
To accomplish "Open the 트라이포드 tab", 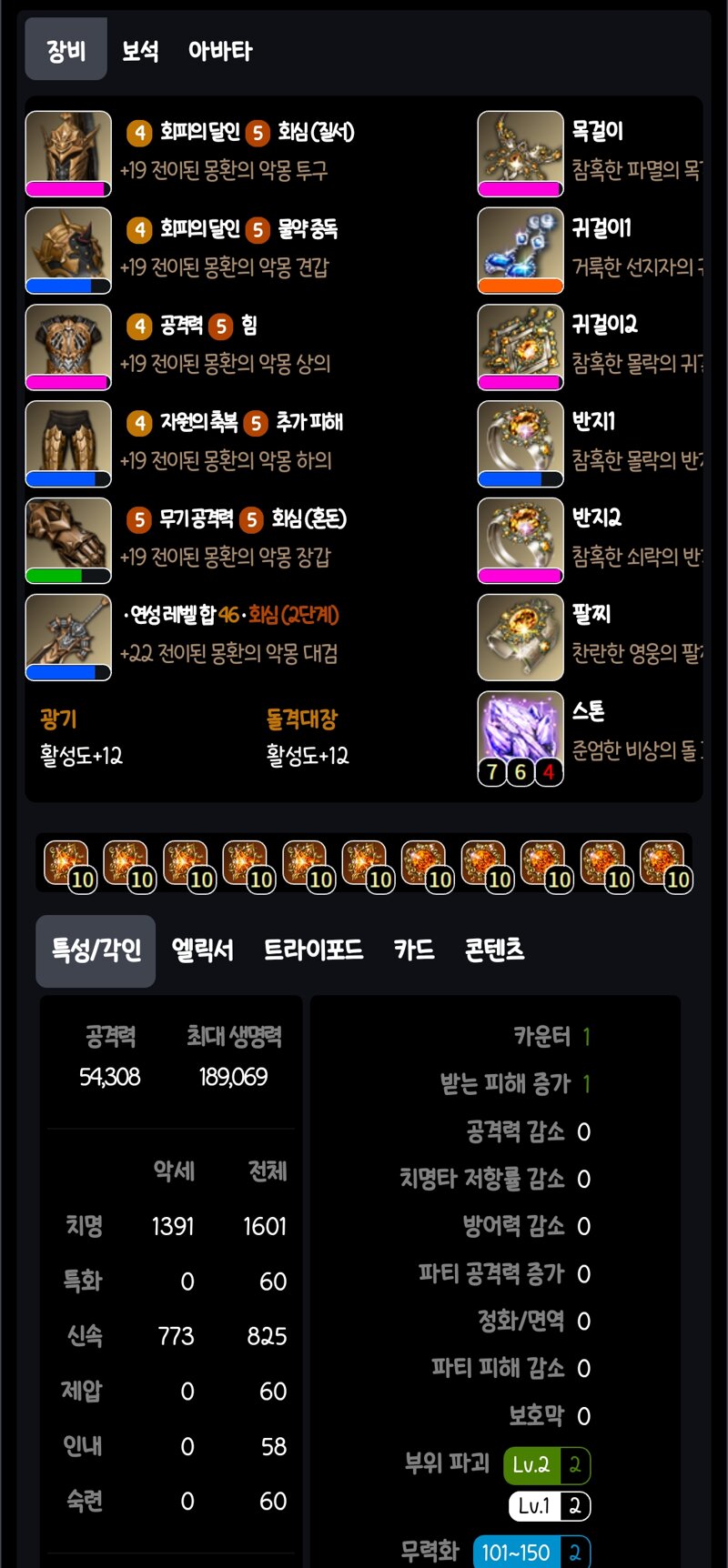I will [x=313, y=950].
